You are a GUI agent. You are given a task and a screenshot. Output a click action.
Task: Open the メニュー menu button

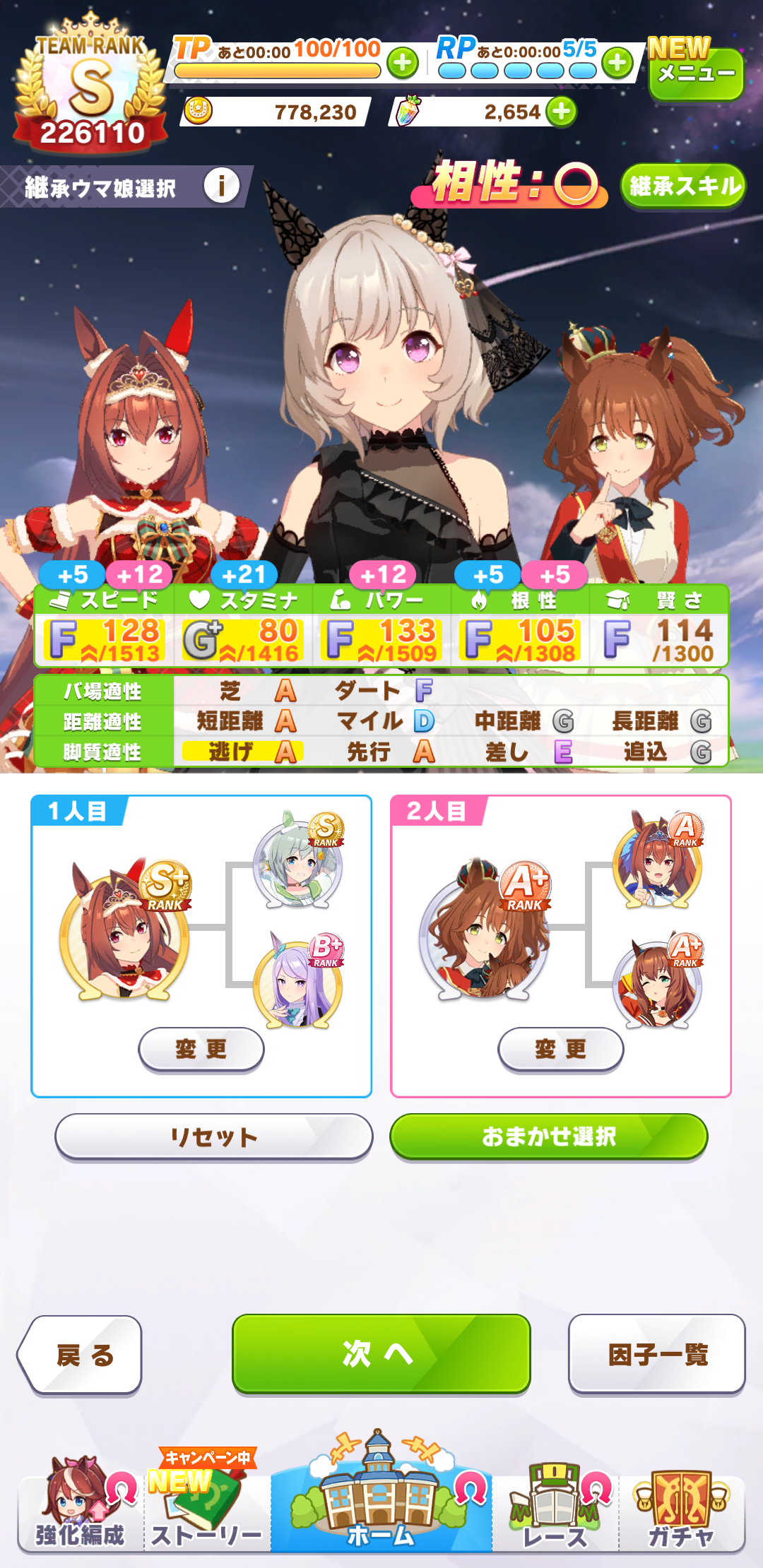click(x=696, y=73)
